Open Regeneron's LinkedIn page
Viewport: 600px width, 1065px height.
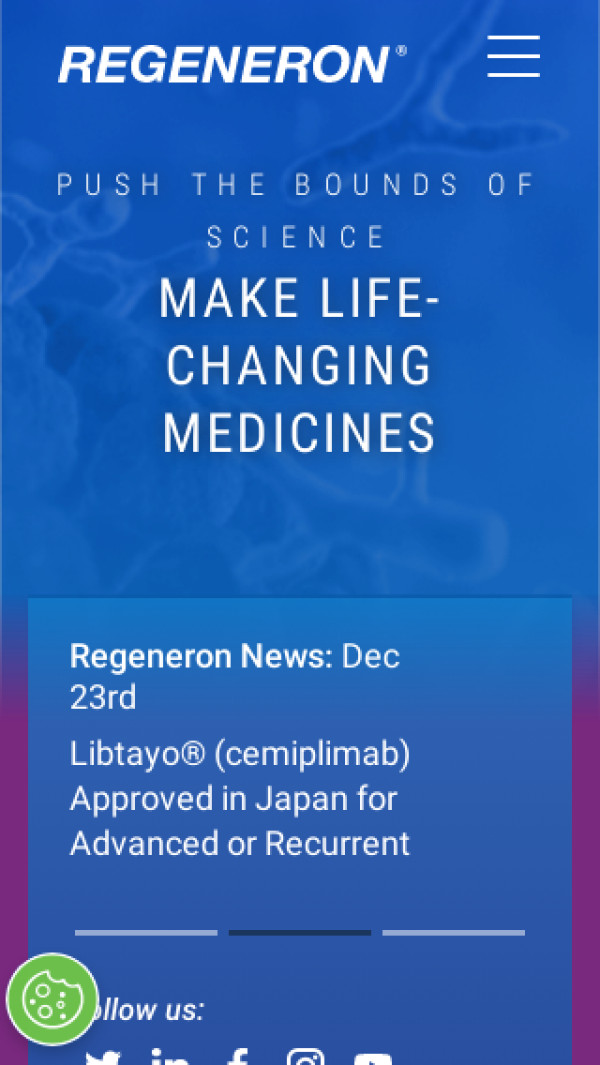click(170, 1056)
